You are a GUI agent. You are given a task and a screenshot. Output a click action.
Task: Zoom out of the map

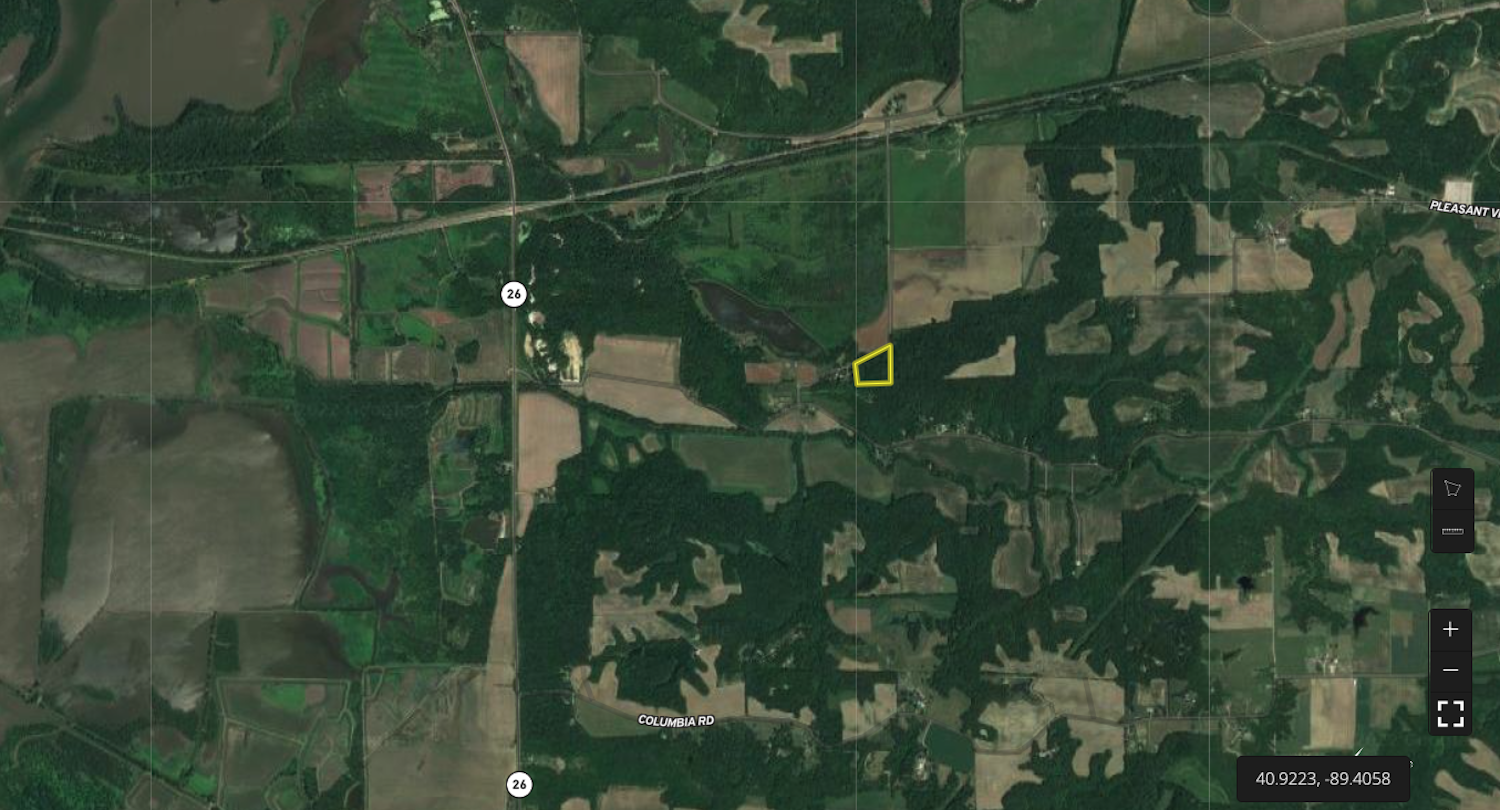point(1450,670)
